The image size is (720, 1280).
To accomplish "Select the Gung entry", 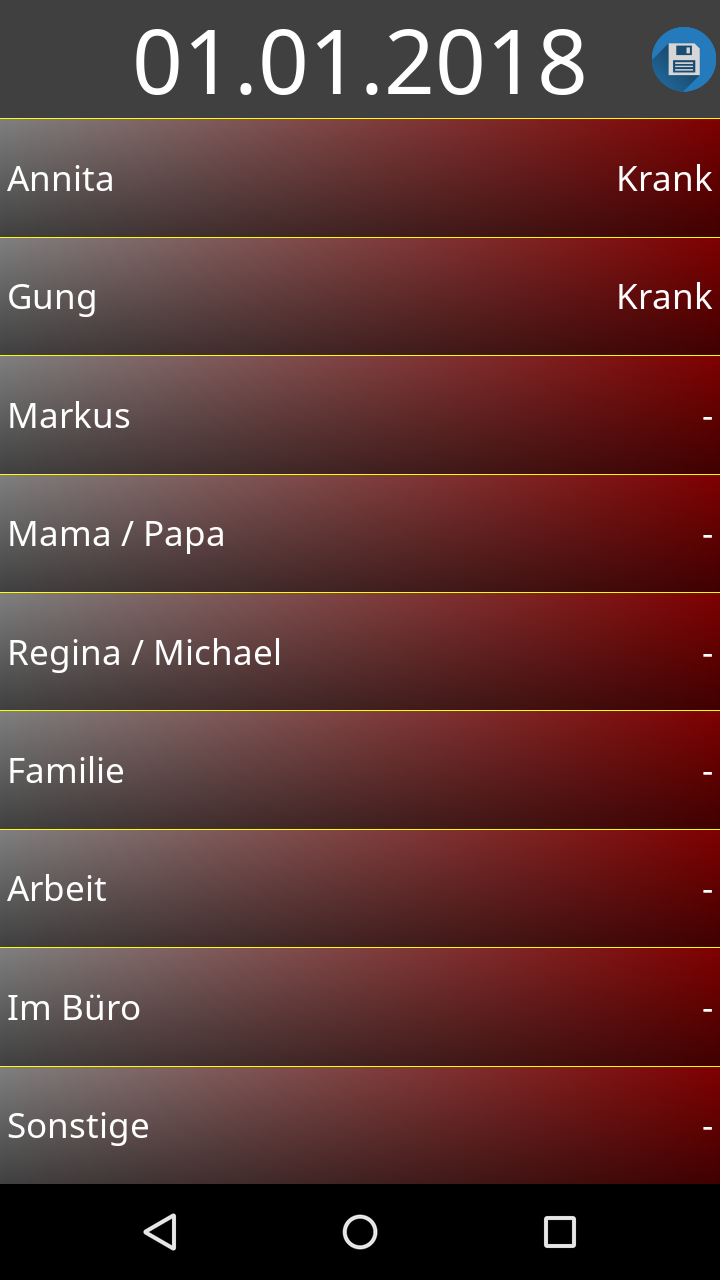I will coord(360,297).
